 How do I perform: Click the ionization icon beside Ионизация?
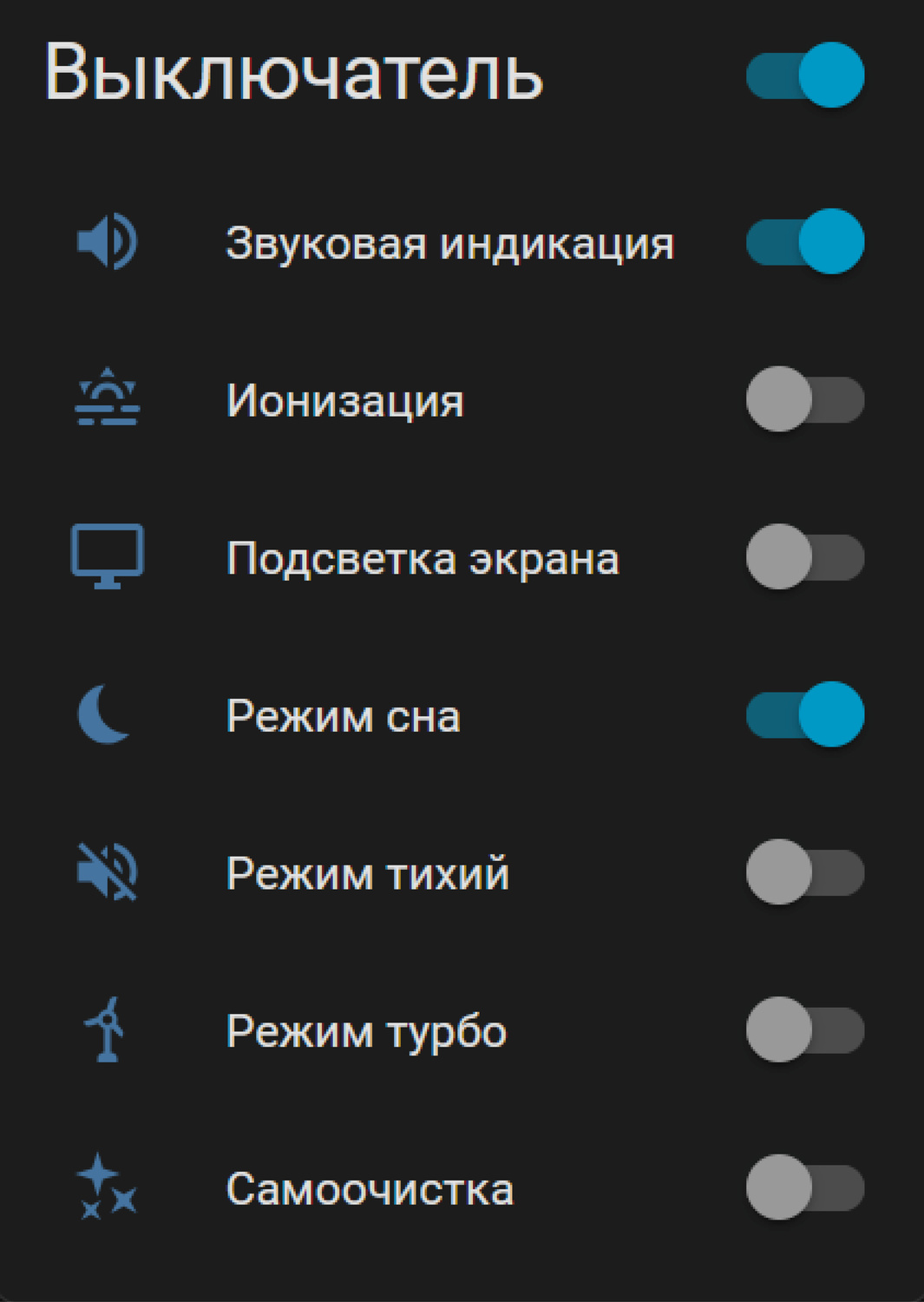point(106,399)
